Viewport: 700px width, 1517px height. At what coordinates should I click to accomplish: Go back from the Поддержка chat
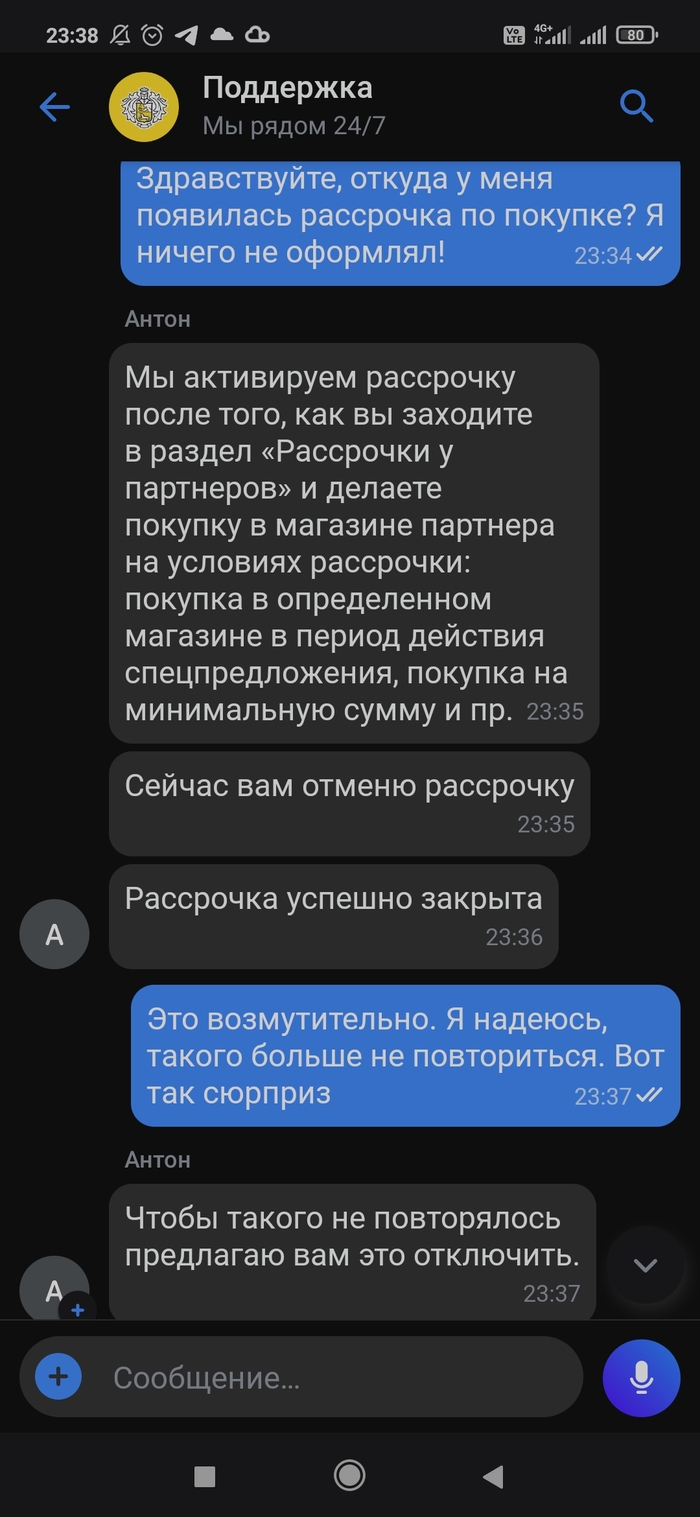(x=54, y=107)
